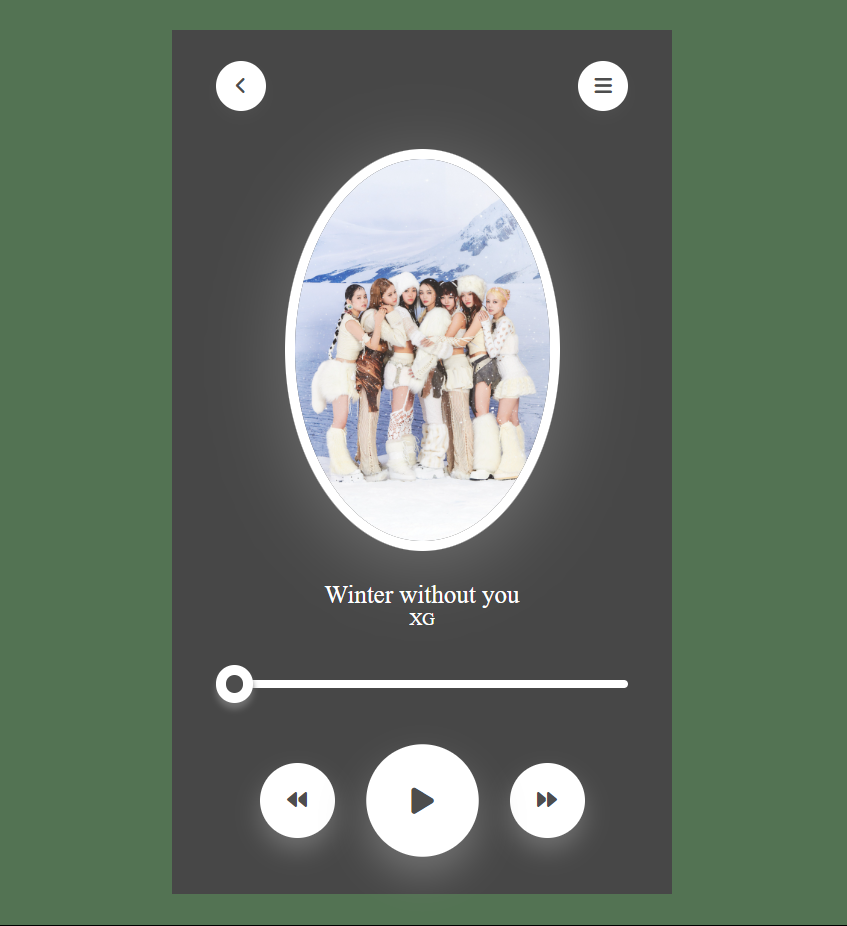
Task: Skip to the next track
Action: point(547,800)
